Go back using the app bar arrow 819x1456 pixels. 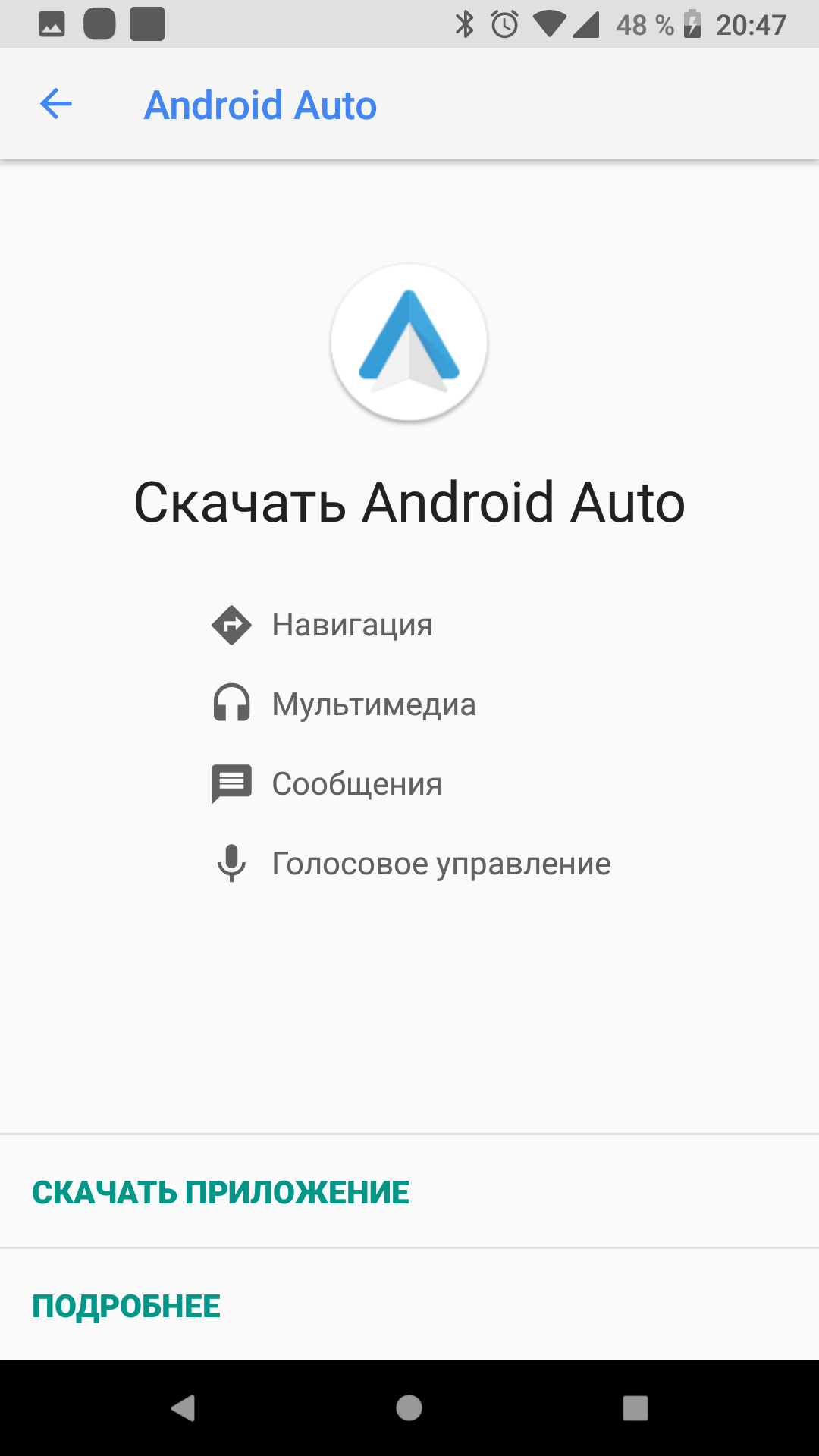55,104
